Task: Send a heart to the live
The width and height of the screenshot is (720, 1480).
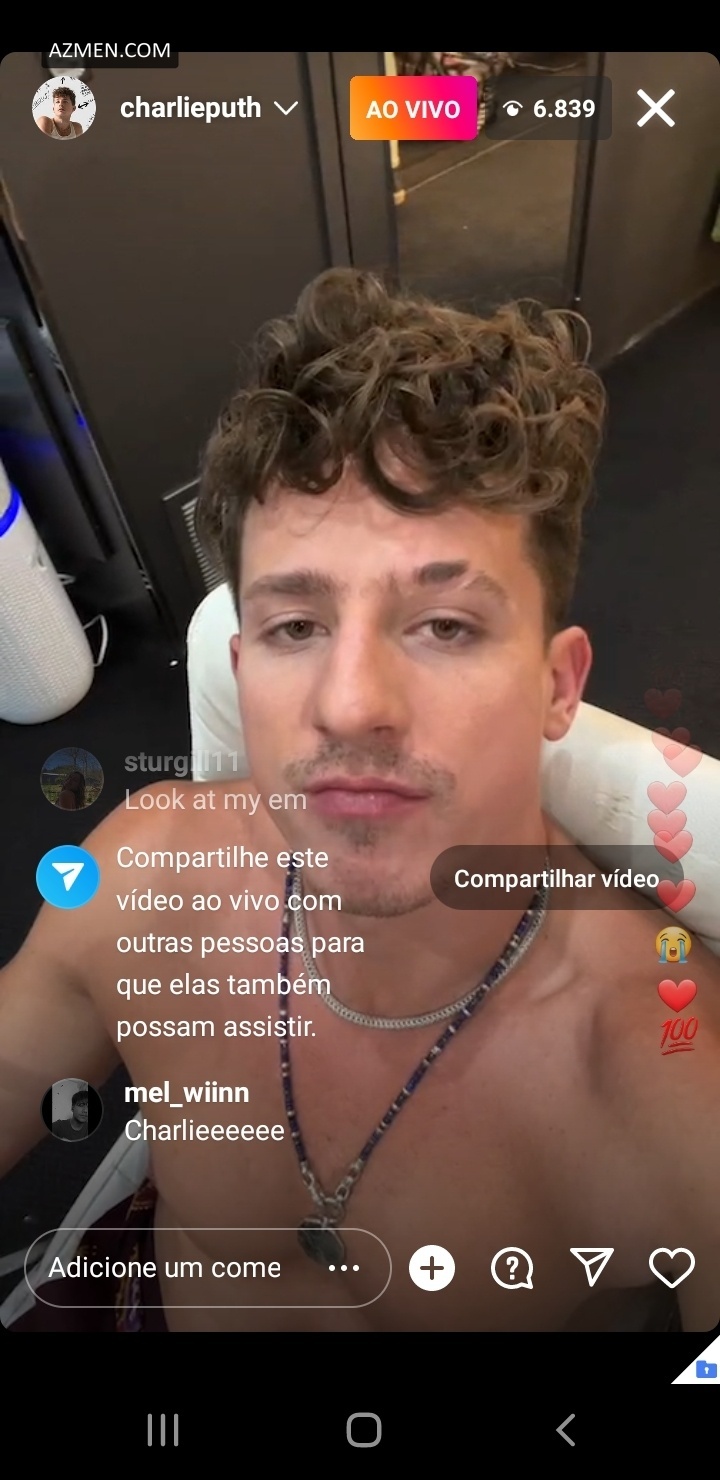Action: [x=671, y=1268]
